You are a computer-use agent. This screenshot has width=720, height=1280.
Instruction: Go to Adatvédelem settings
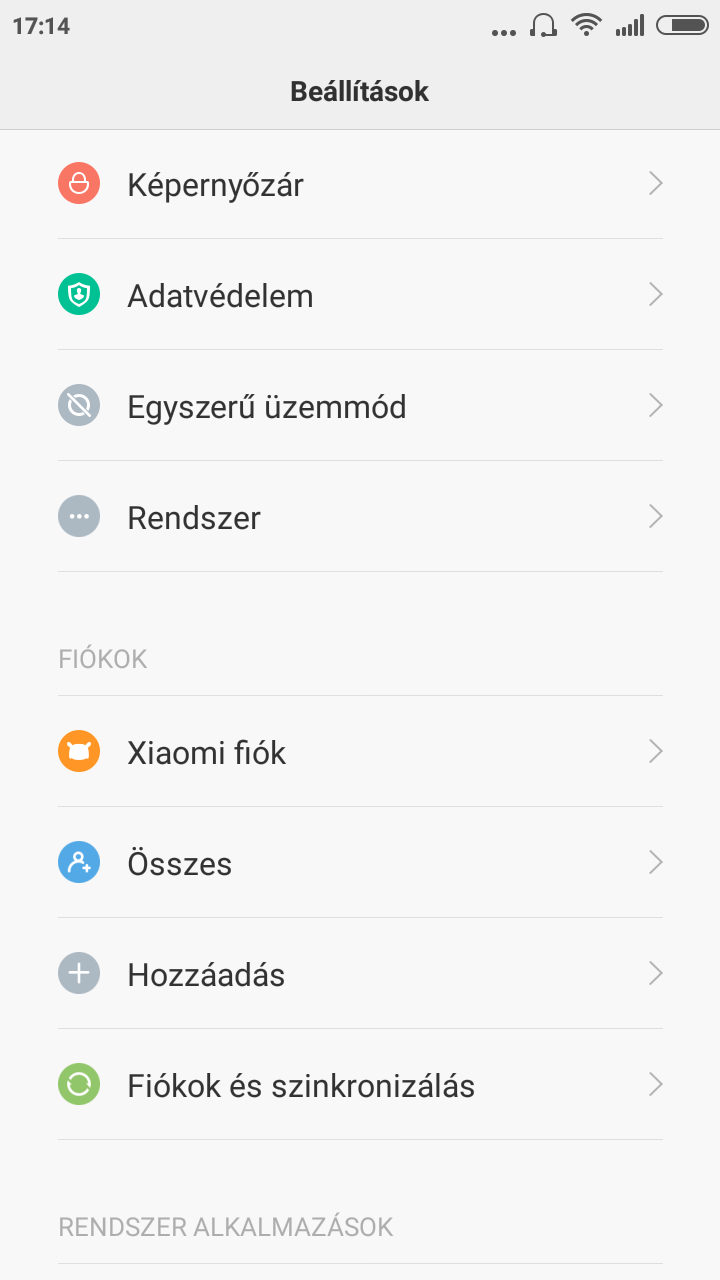[x=360, y=296]
